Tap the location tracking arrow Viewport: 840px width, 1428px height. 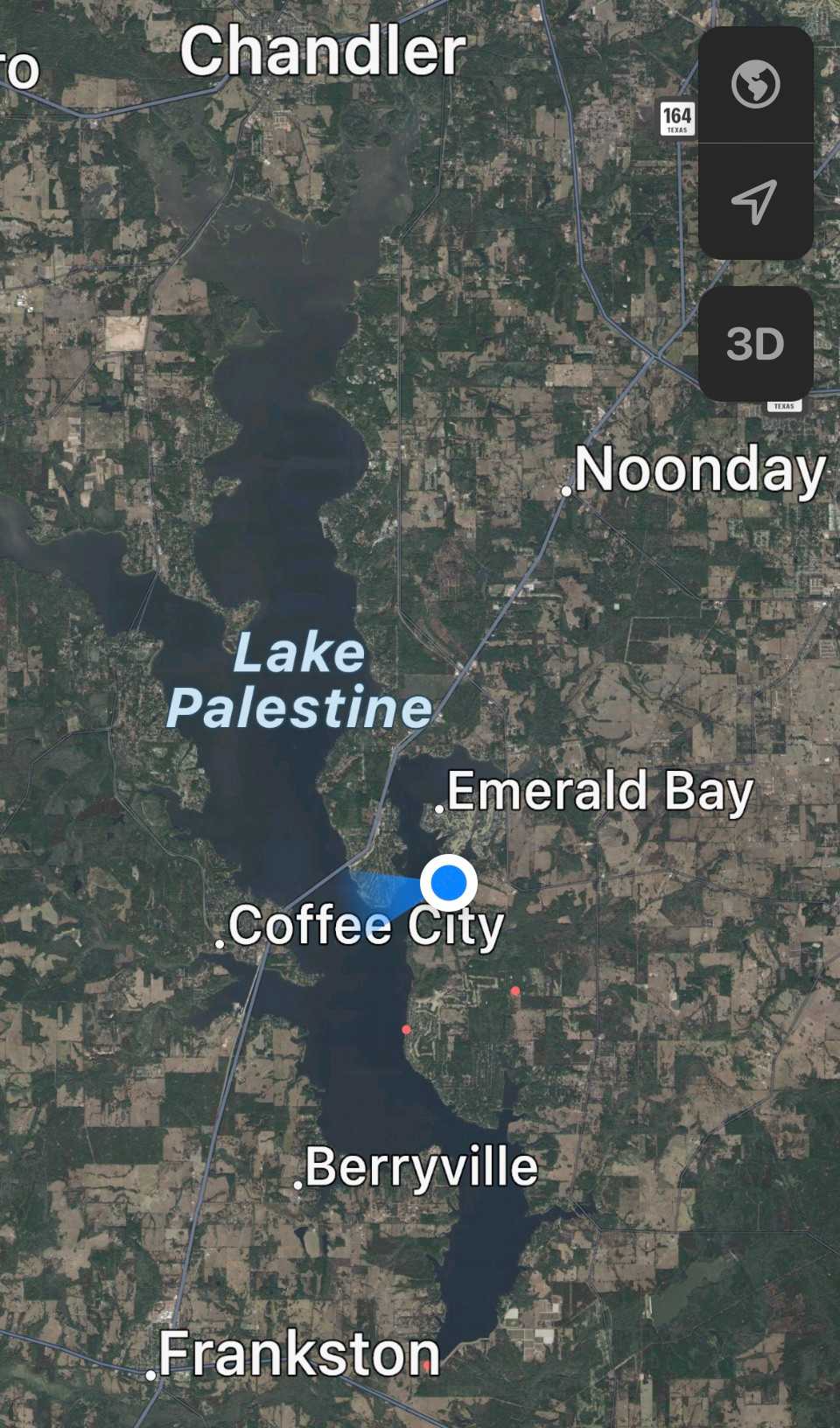tap(755, 202)
